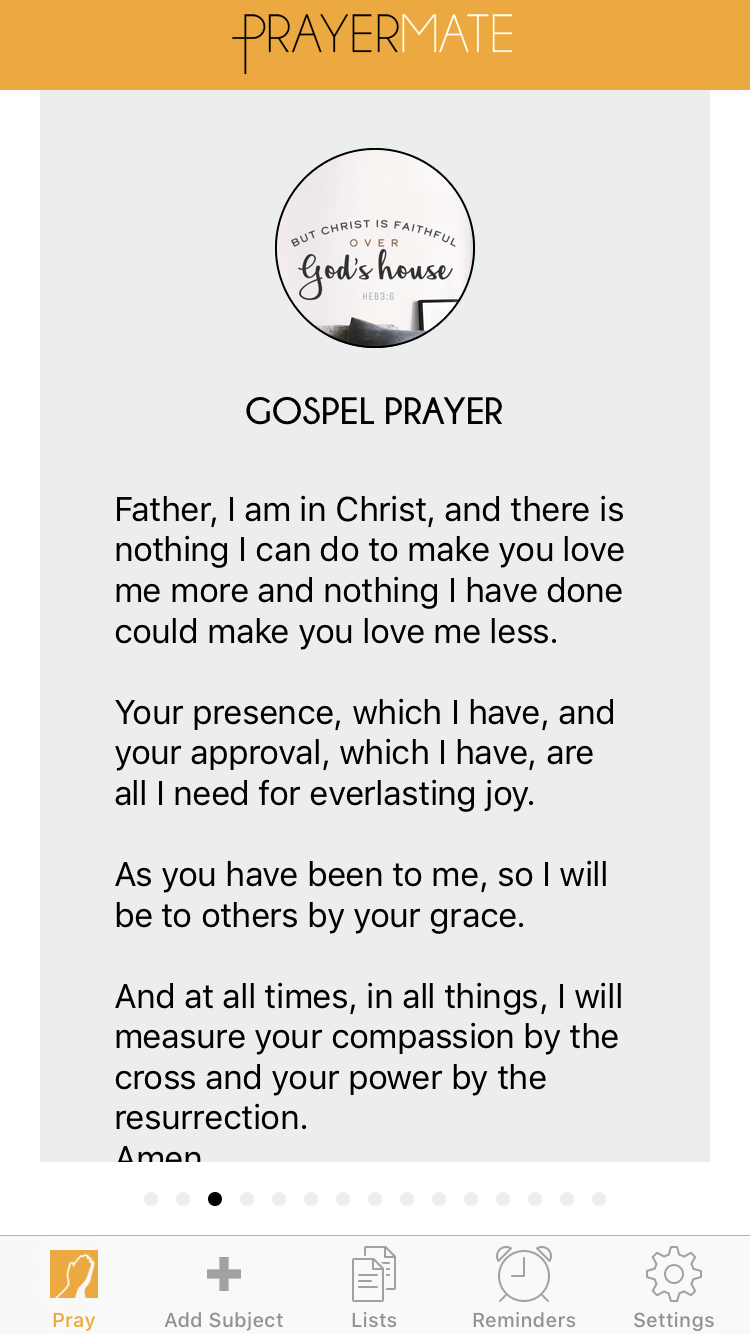Go to the Lists tab
This screenshot has width=750, height=1334.
[x=374, y=1288]
